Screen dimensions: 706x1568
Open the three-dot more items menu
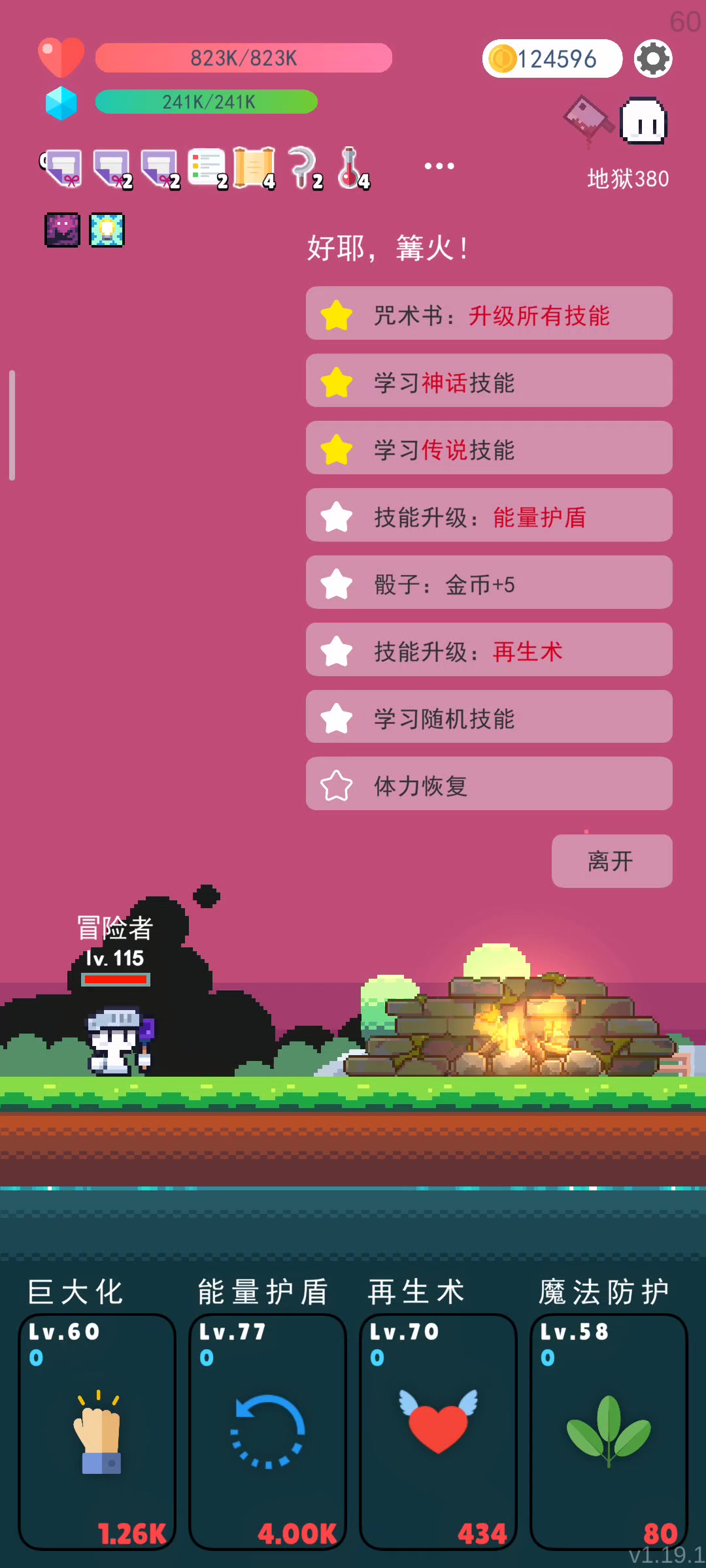[x=439, y=166]
